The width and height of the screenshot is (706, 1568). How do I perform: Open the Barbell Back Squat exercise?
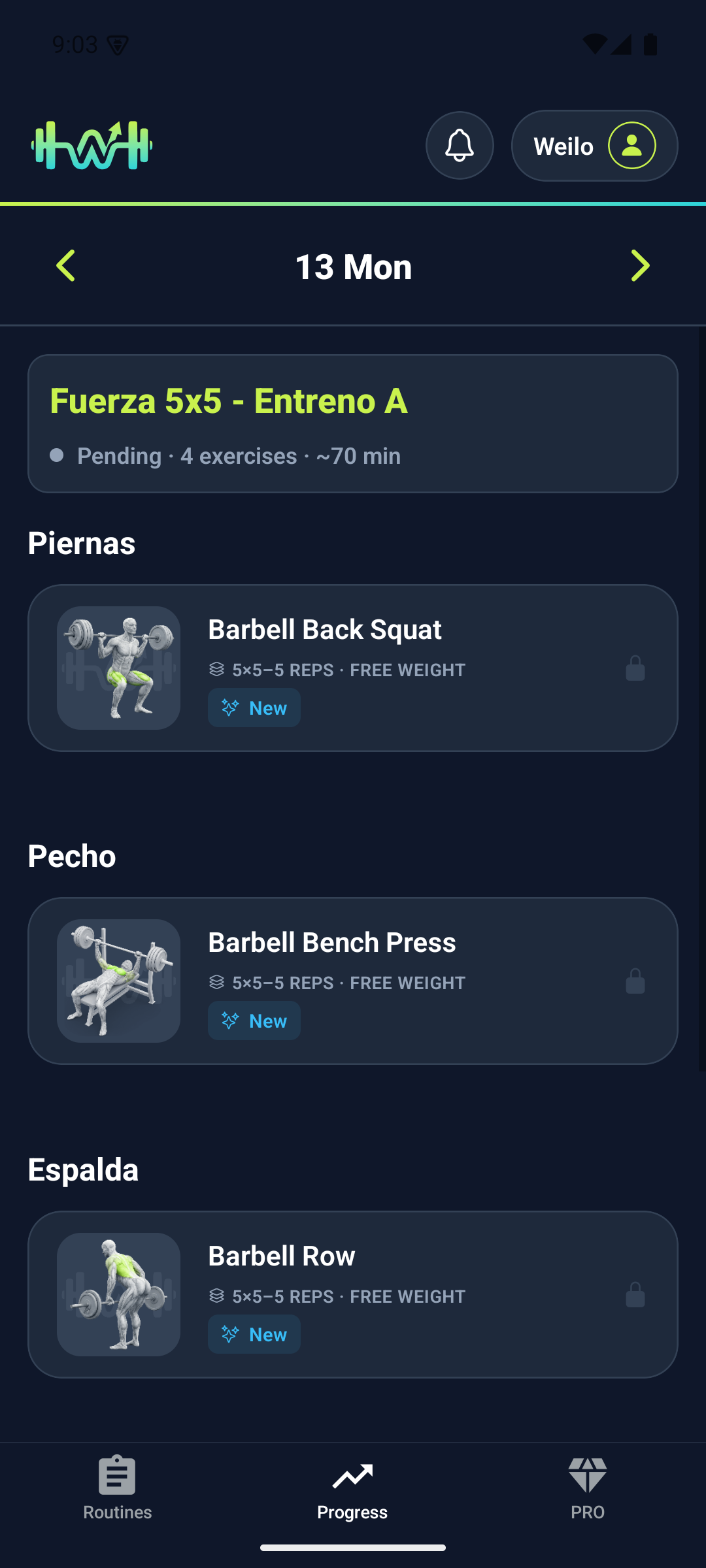click(353, 668)
